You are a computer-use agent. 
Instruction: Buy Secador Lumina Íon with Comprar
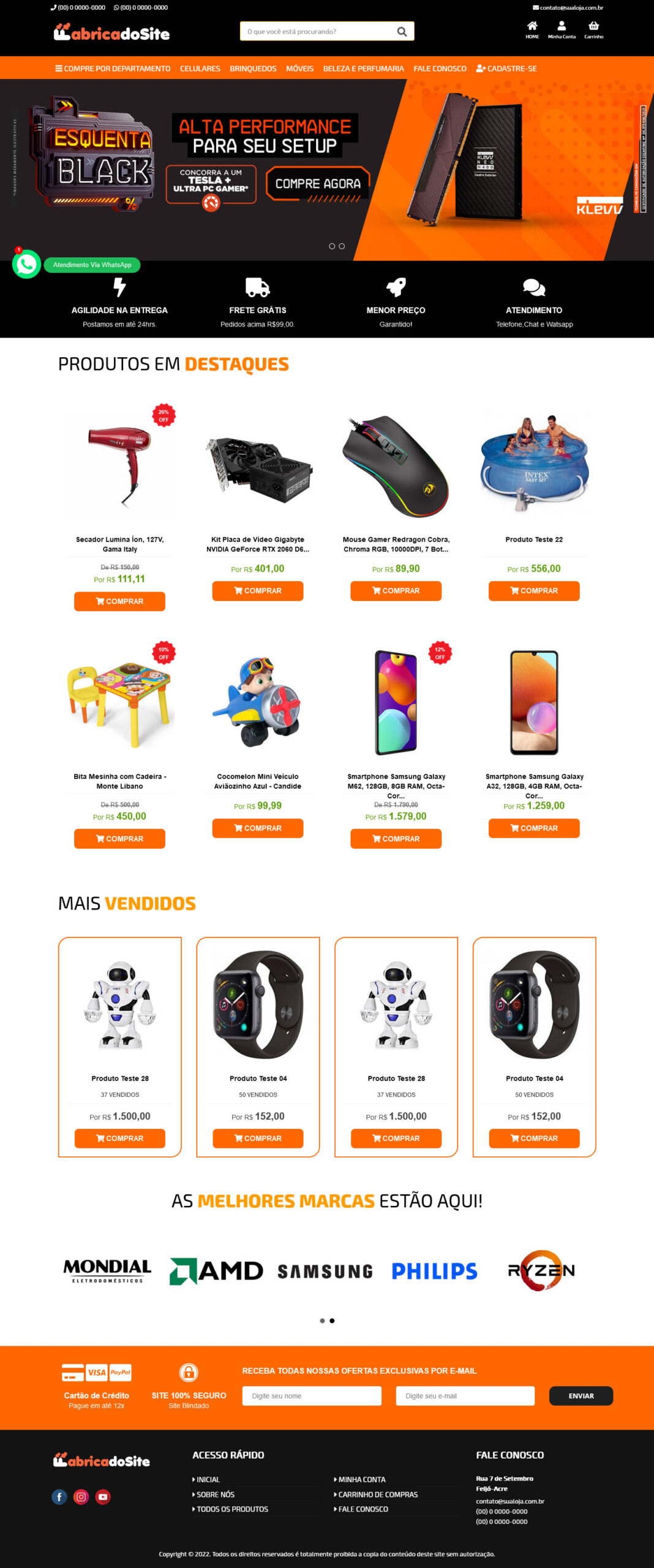point(119,601)
